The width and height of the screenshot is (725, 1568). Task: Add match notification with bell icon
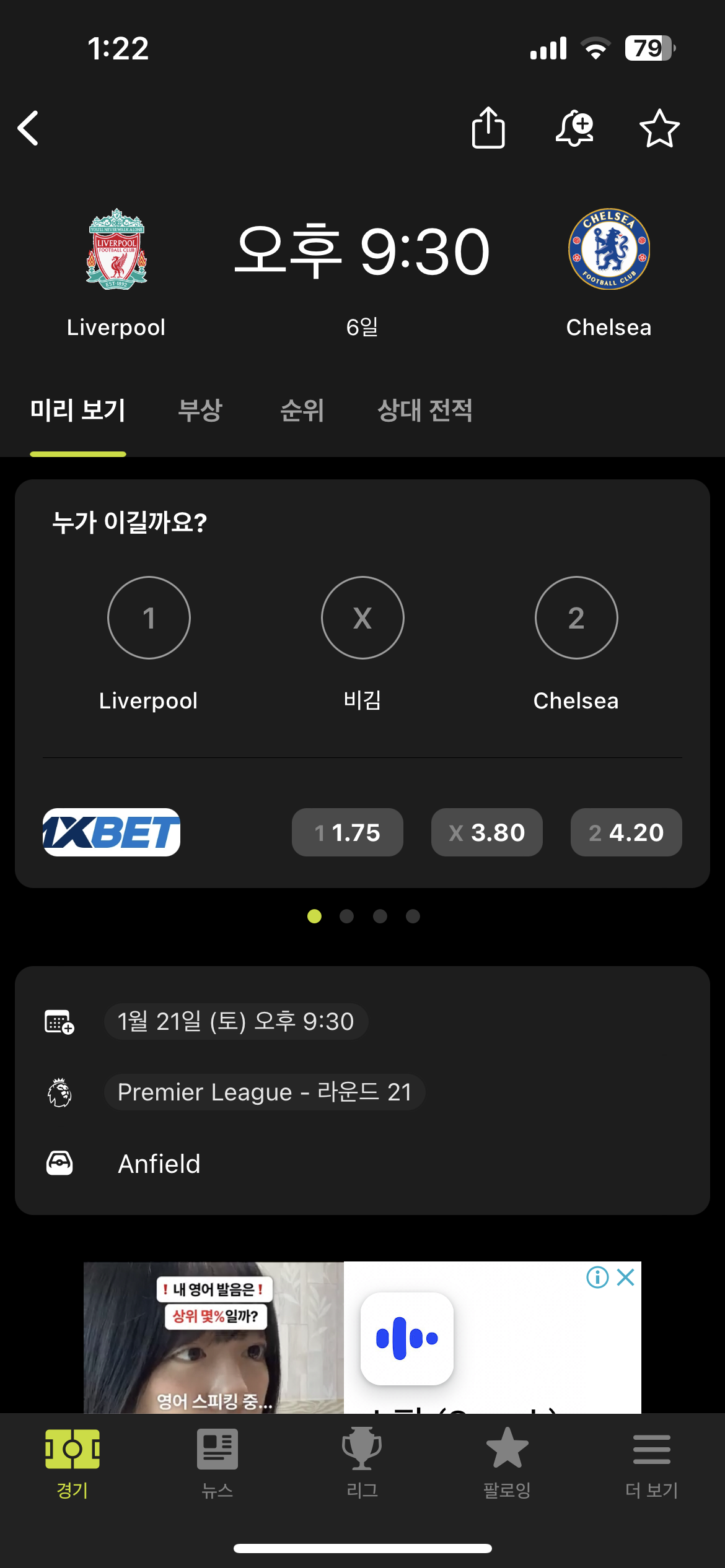(574, 128)
